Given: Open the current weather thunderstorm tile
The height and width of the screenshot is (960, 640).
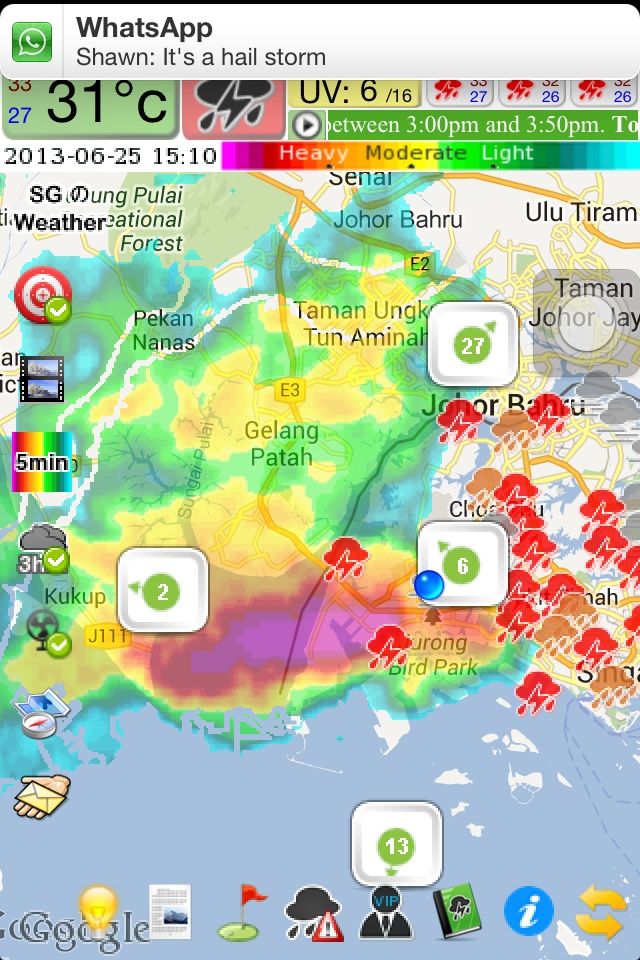Looking at the screenshot, I should click(233, 106).
